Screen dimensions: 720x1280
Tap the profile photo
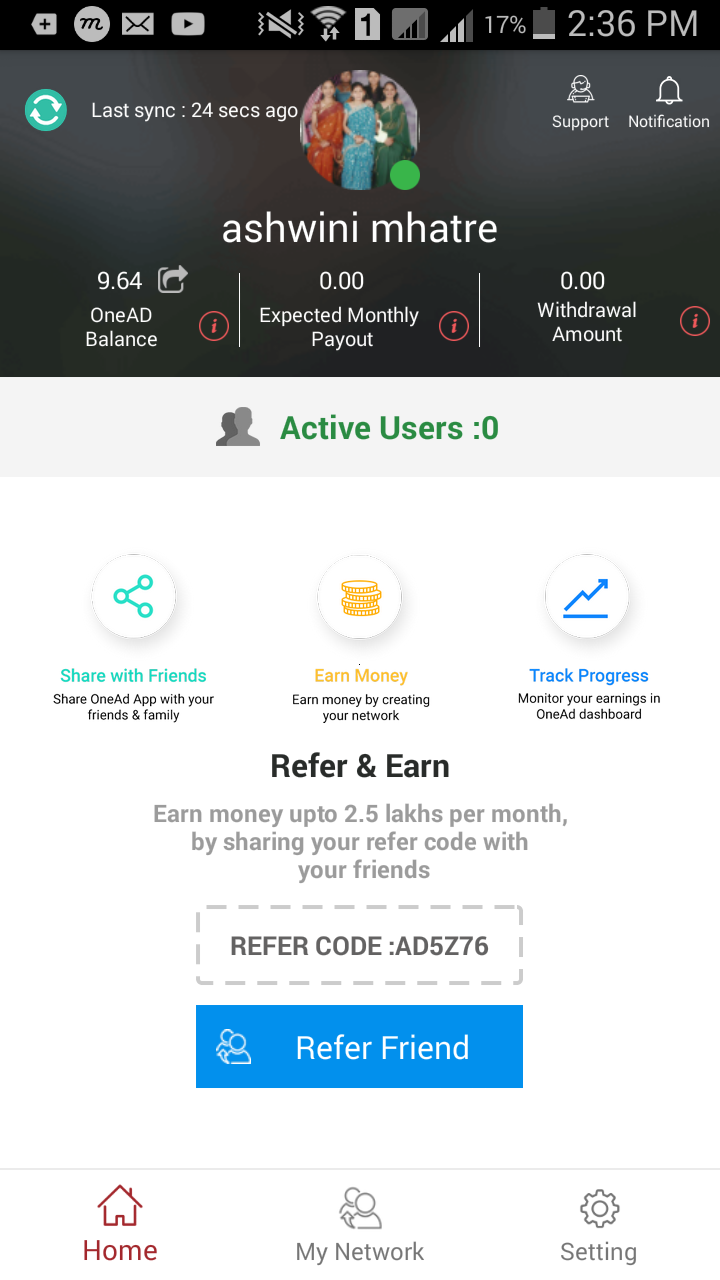click(359, 130)
